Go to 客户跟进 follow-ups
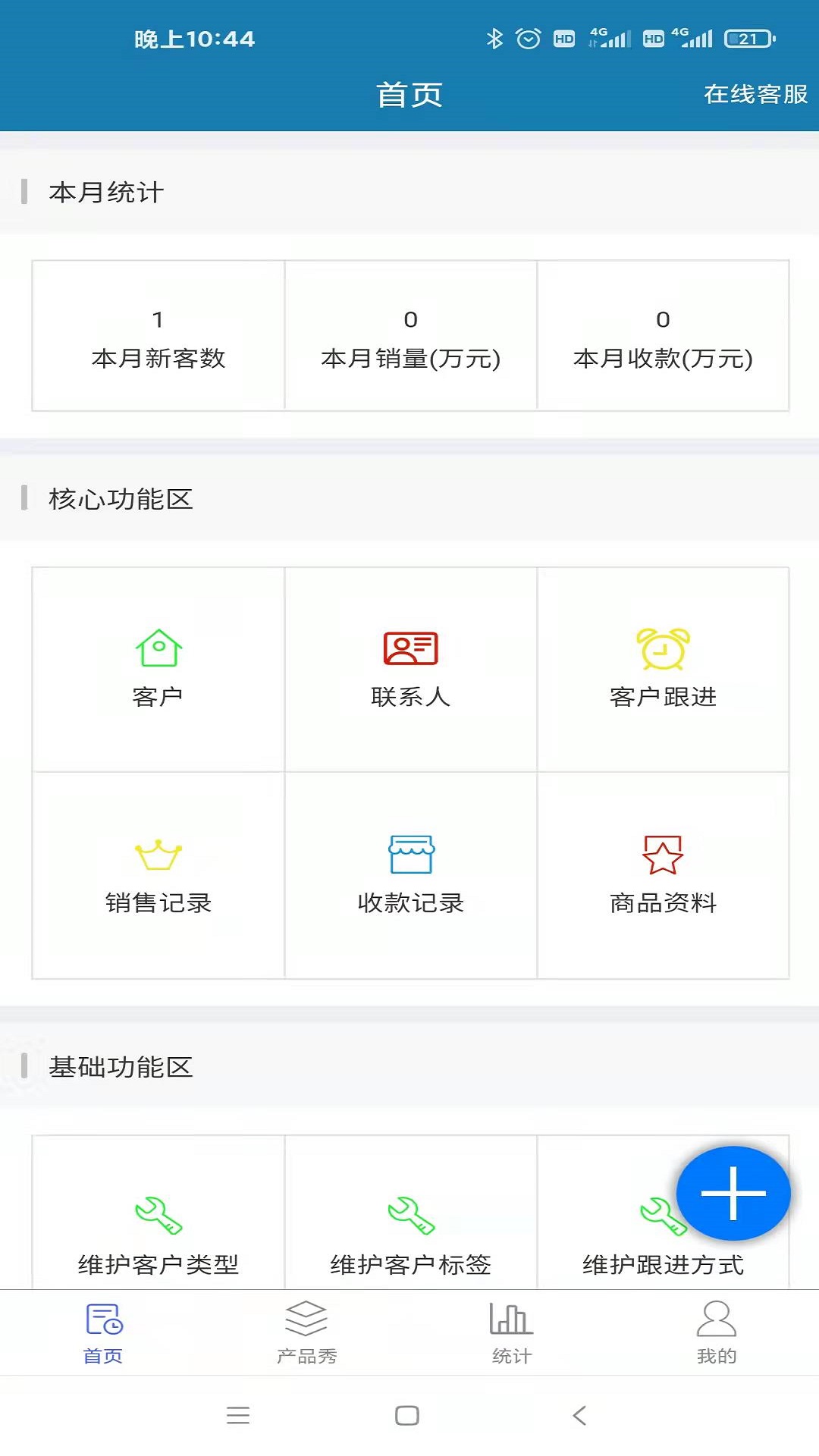Screen dimensions: 819x1456 pos(663,669)
